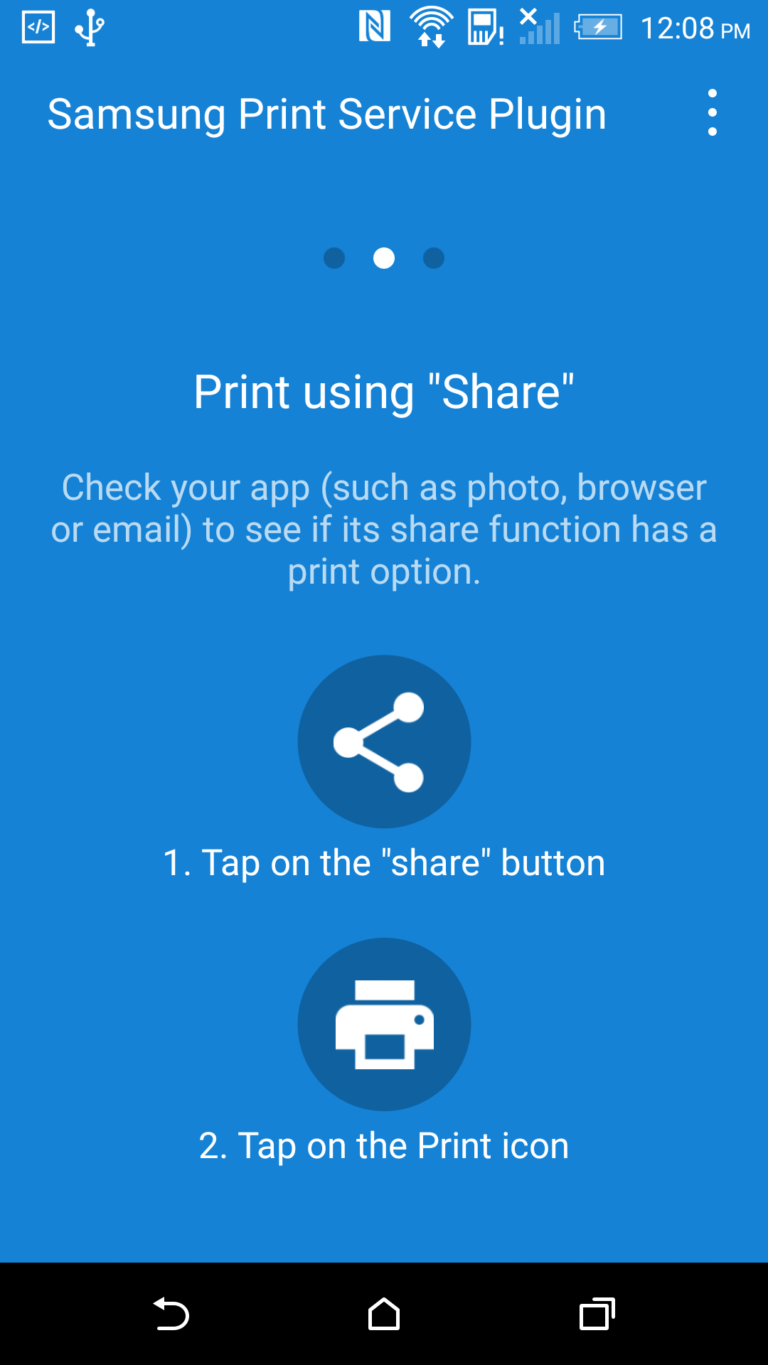Select the current middle page dot
This screenshot has width=768, height=1365.
(x=384, y=258)
